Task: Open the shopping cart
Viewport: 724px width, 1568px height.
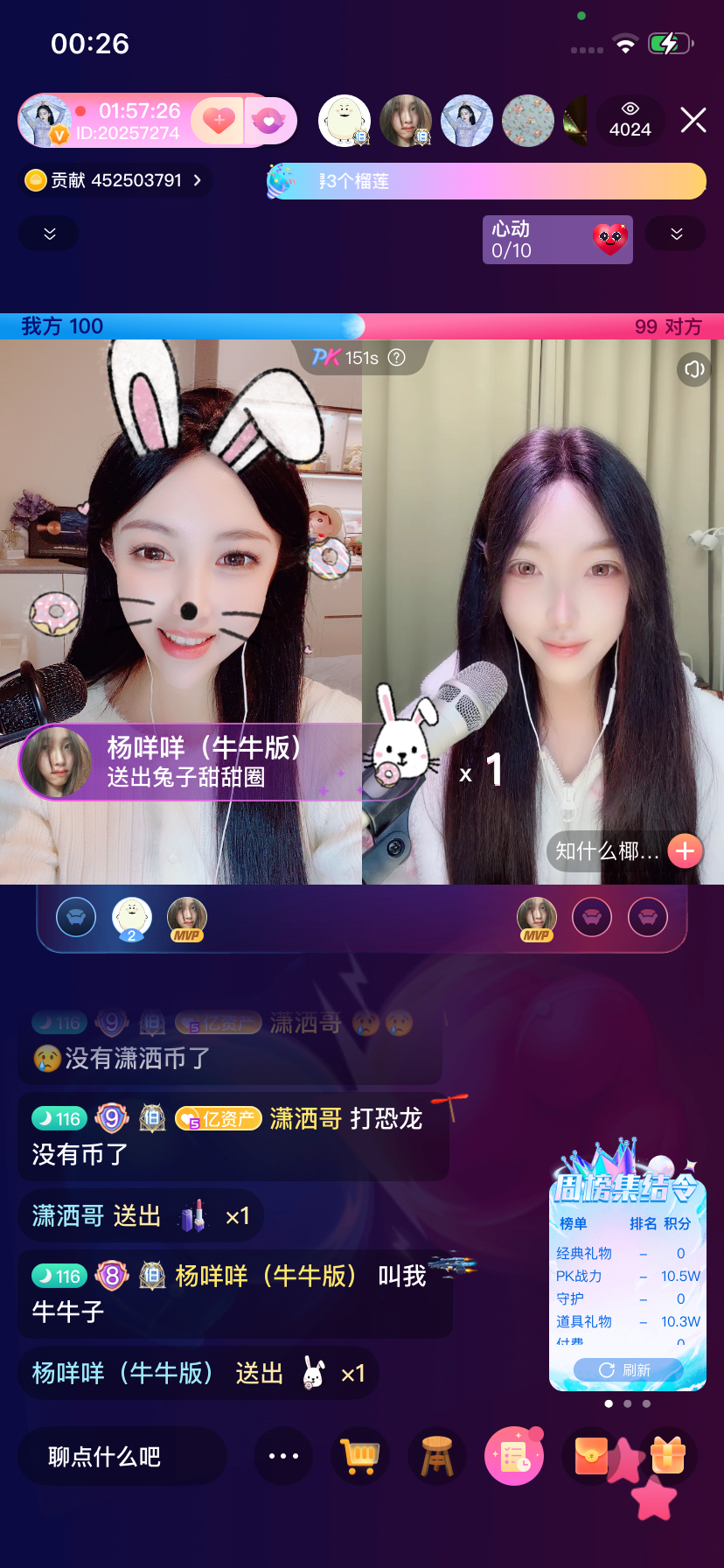Action: pos(360,1456)
